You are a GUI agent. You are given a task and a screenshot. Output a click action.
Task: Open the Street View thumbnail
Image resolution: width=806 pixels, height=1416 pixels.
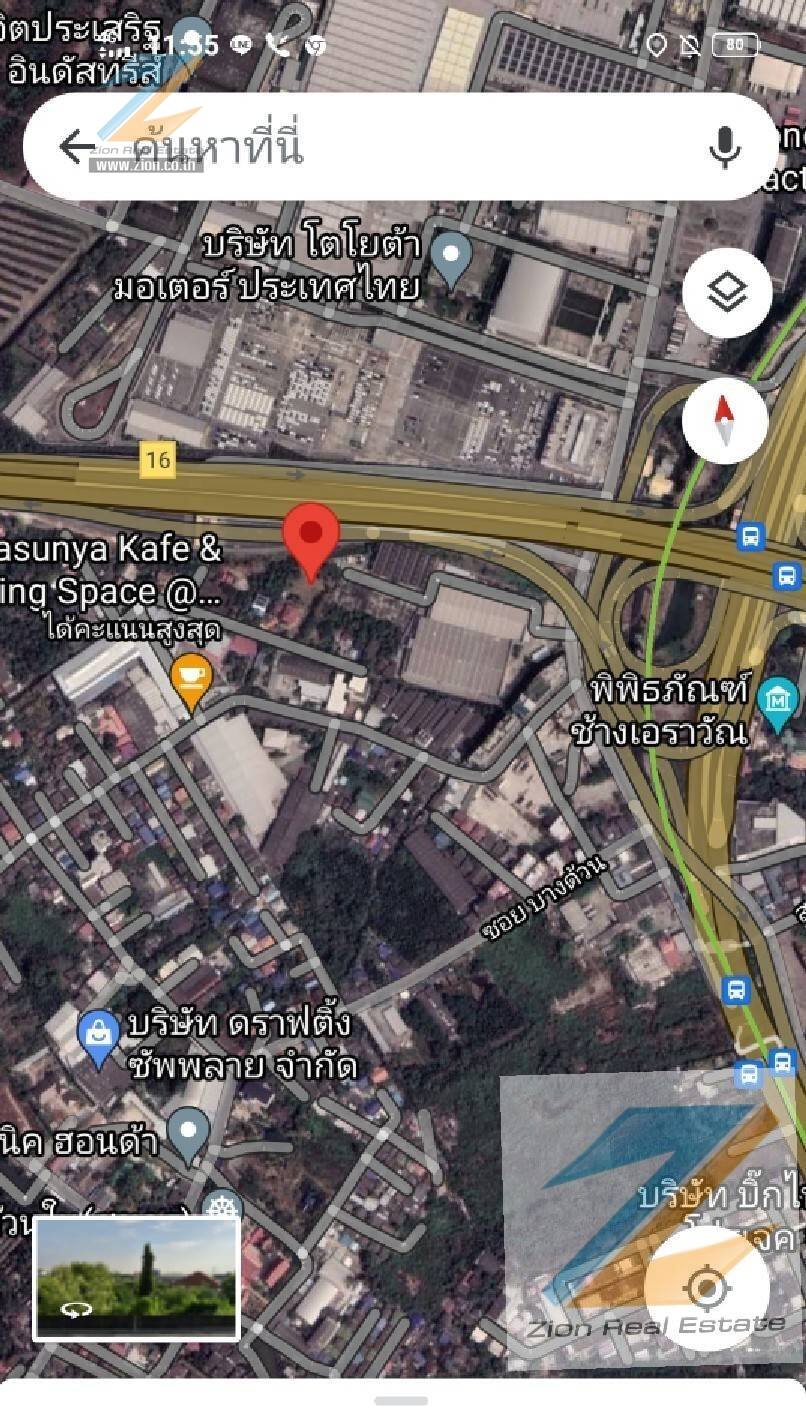tap(137, 1278)
